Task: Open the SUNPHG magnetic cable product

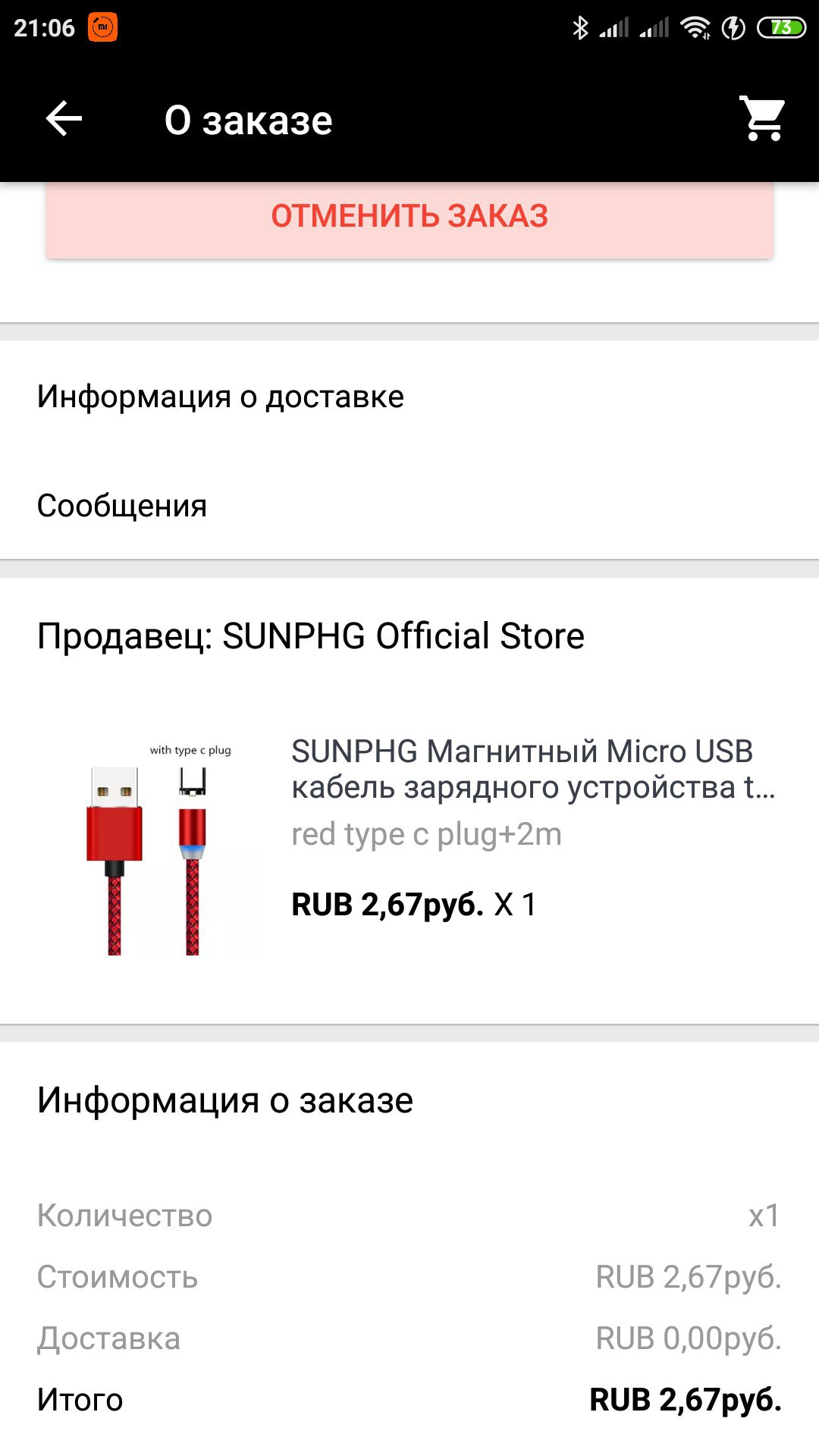Action: point(531,770)
